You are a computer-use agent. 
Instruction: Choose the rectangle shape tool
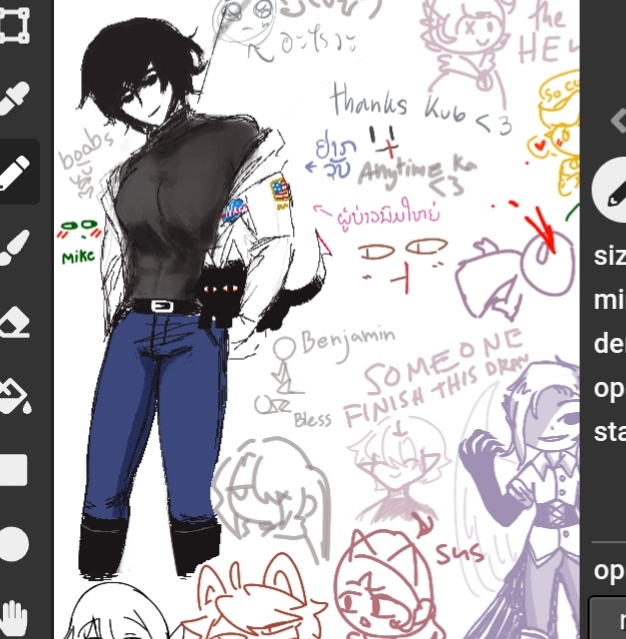(14, 470)
